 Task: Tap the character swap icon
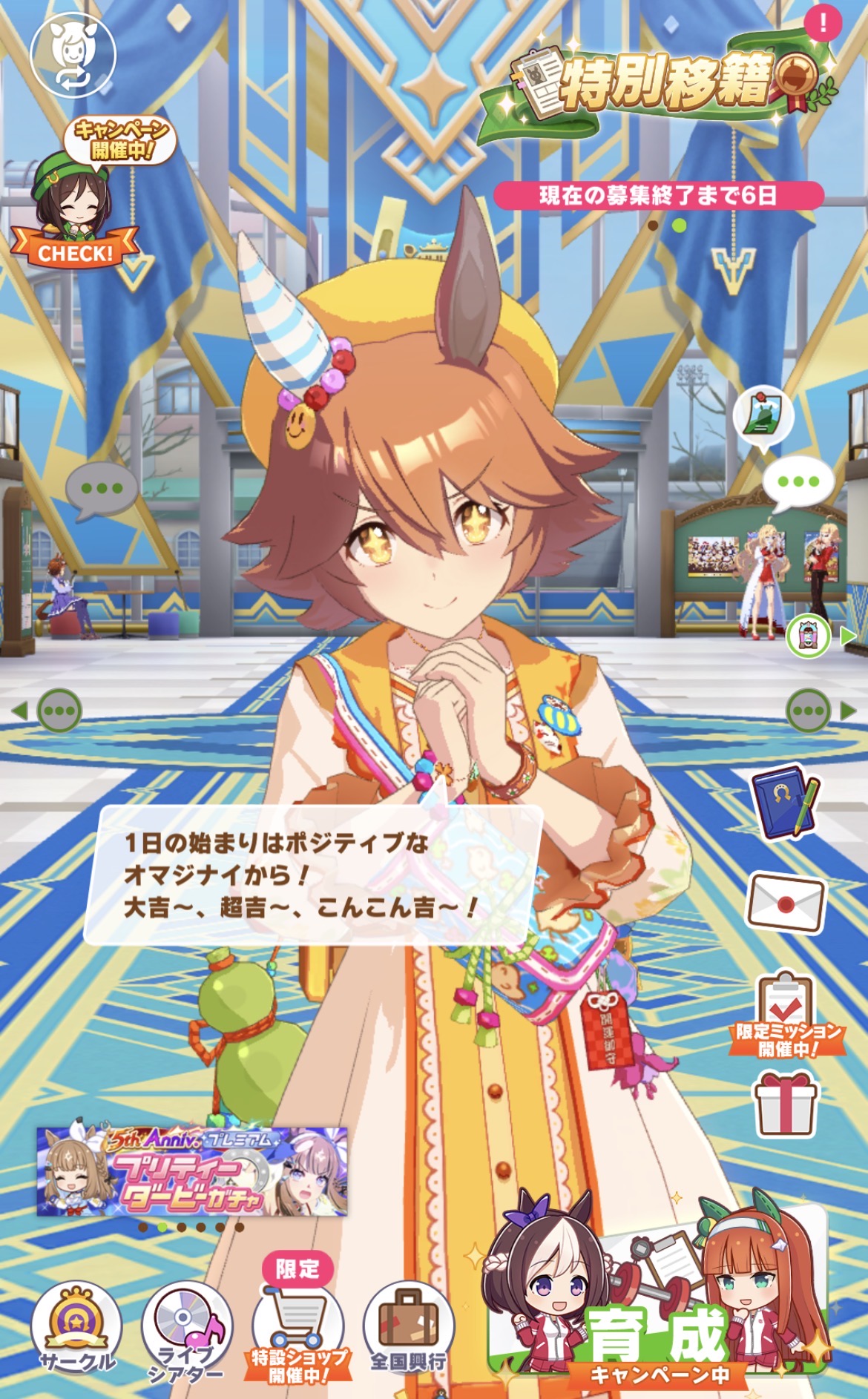[73, 53]
